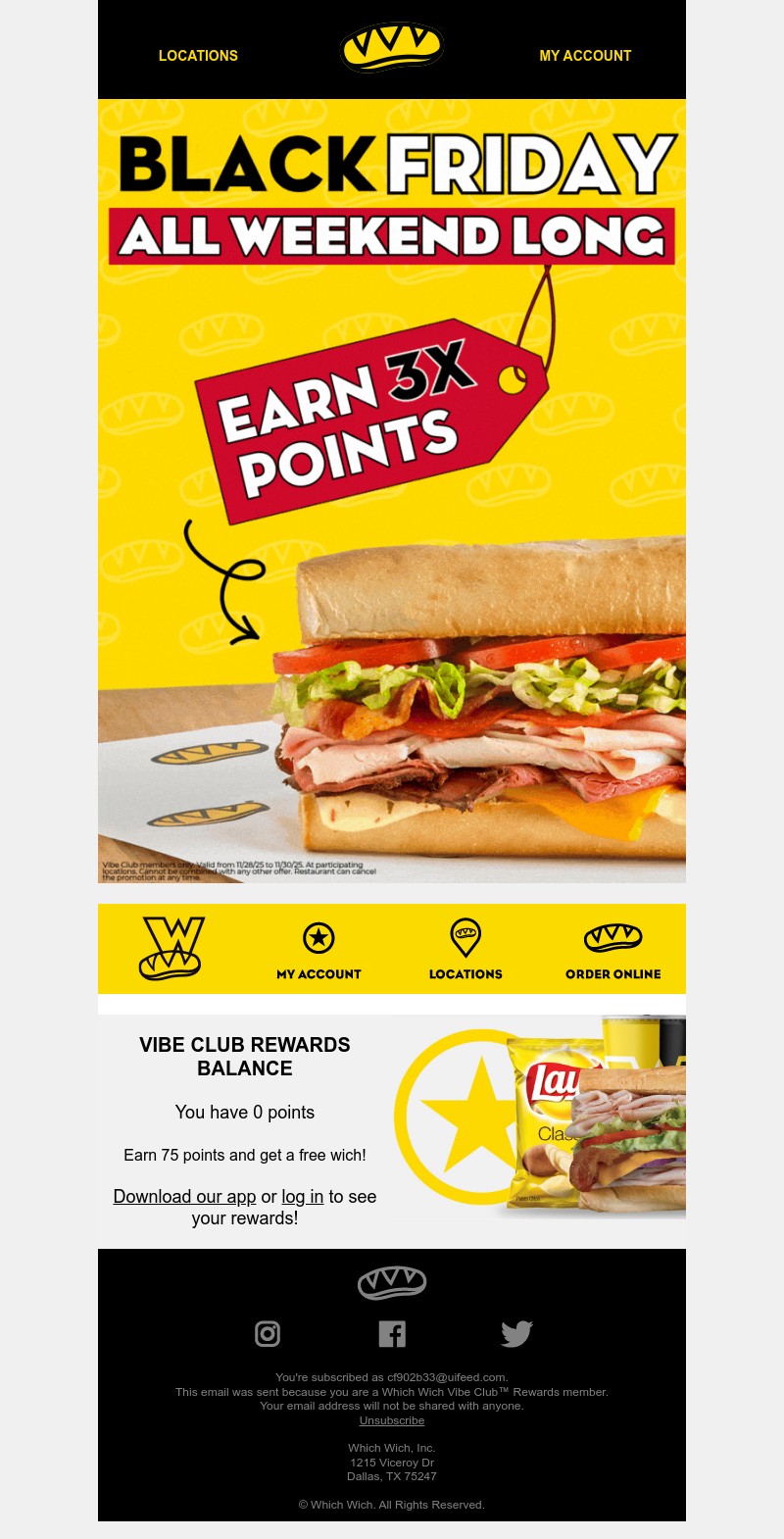Click the Which Wich sandwich logo in the header
This screenshot has width=784, height=1539.
click(x=392, y=48)
